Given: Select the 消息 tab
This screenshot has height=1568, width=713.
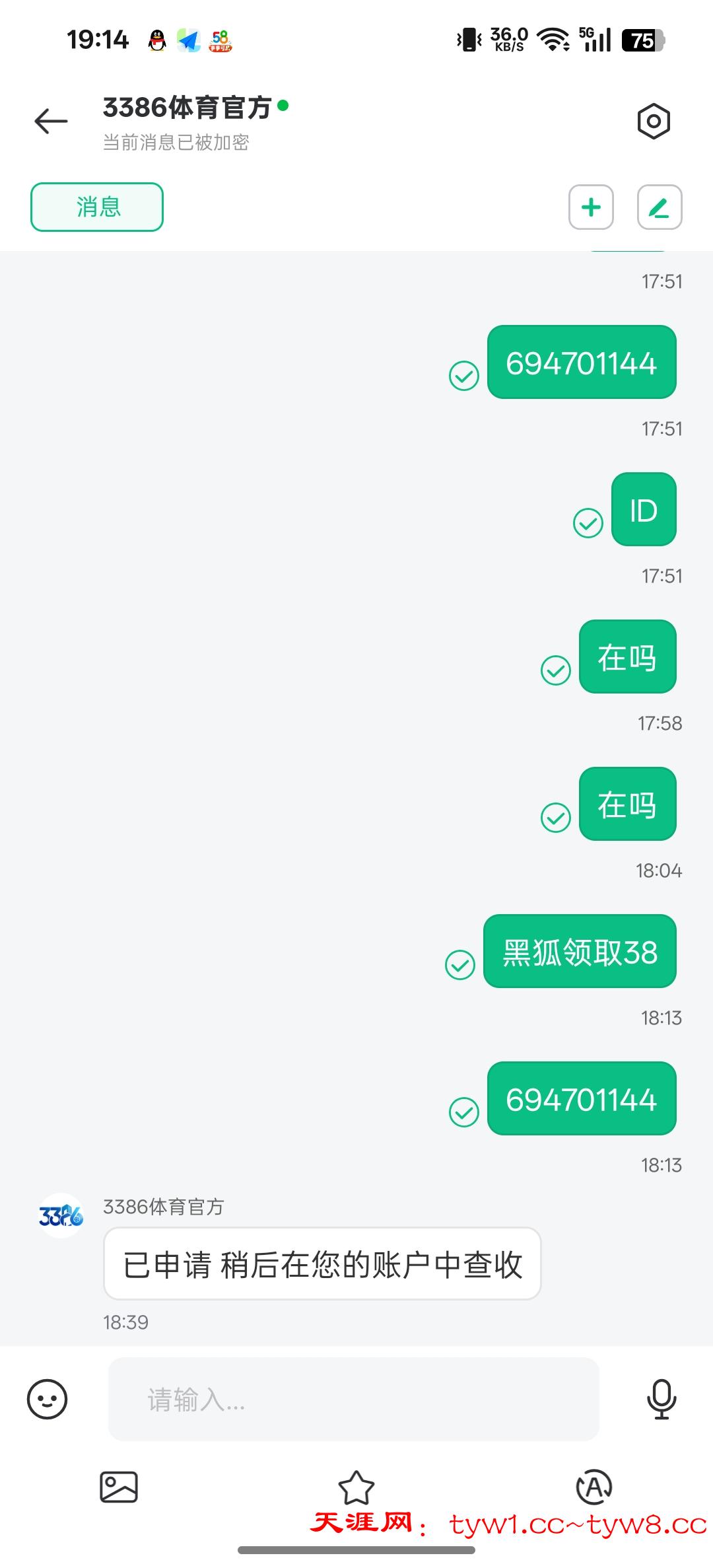Looking at the screenshot, I should pyautogui.click(x=97, y=207).
